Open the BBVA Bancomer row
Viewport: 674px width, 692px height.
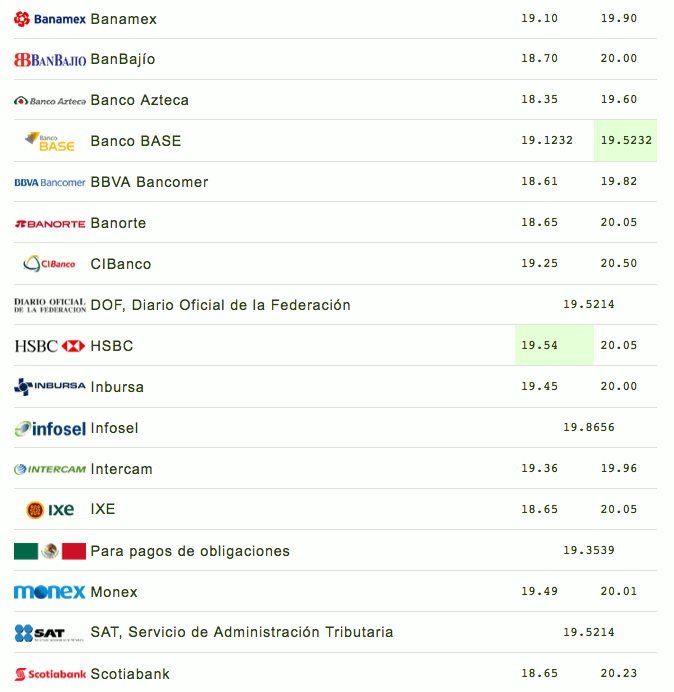(x=149, y=182)
